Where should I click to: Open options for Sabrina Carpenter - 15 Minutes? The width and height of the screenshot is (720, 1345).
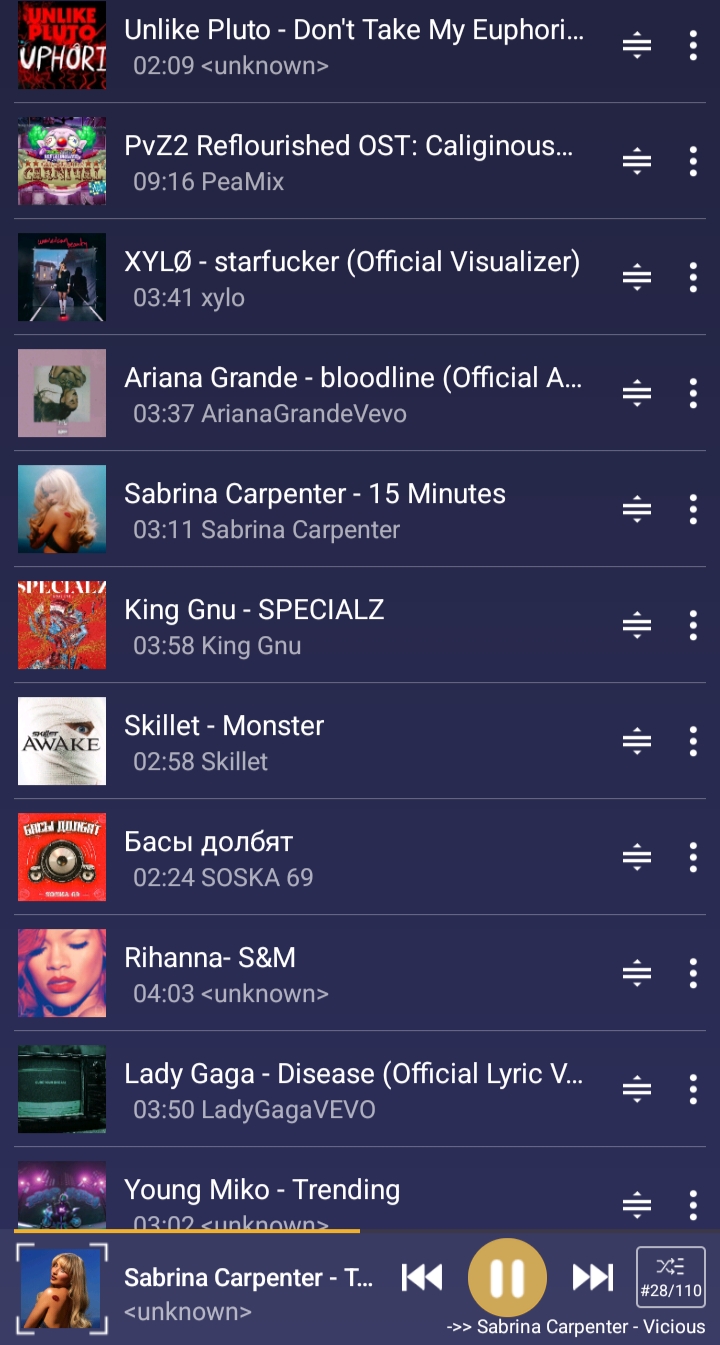click(692, 509)
